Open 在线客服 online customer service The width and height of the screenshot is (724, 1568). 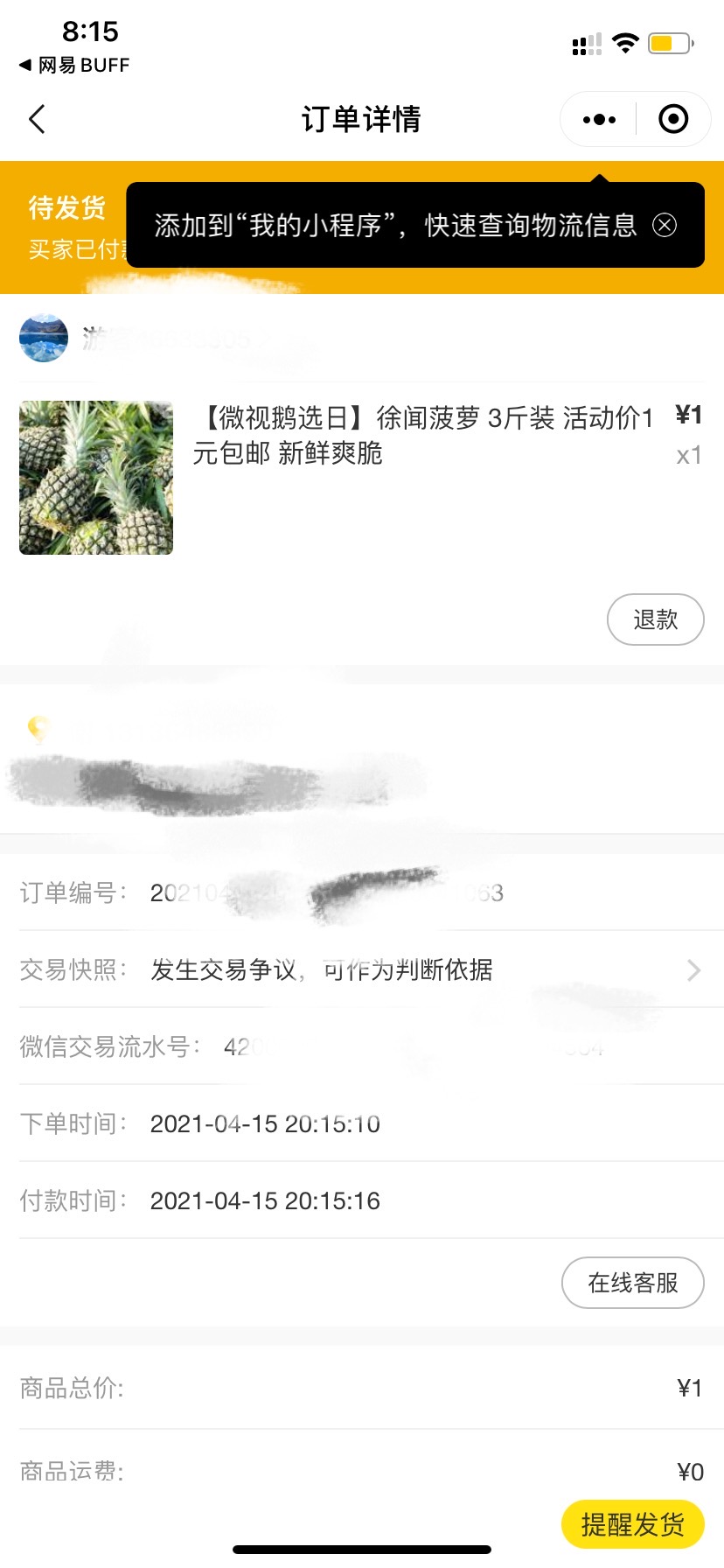coord(632,1283)
